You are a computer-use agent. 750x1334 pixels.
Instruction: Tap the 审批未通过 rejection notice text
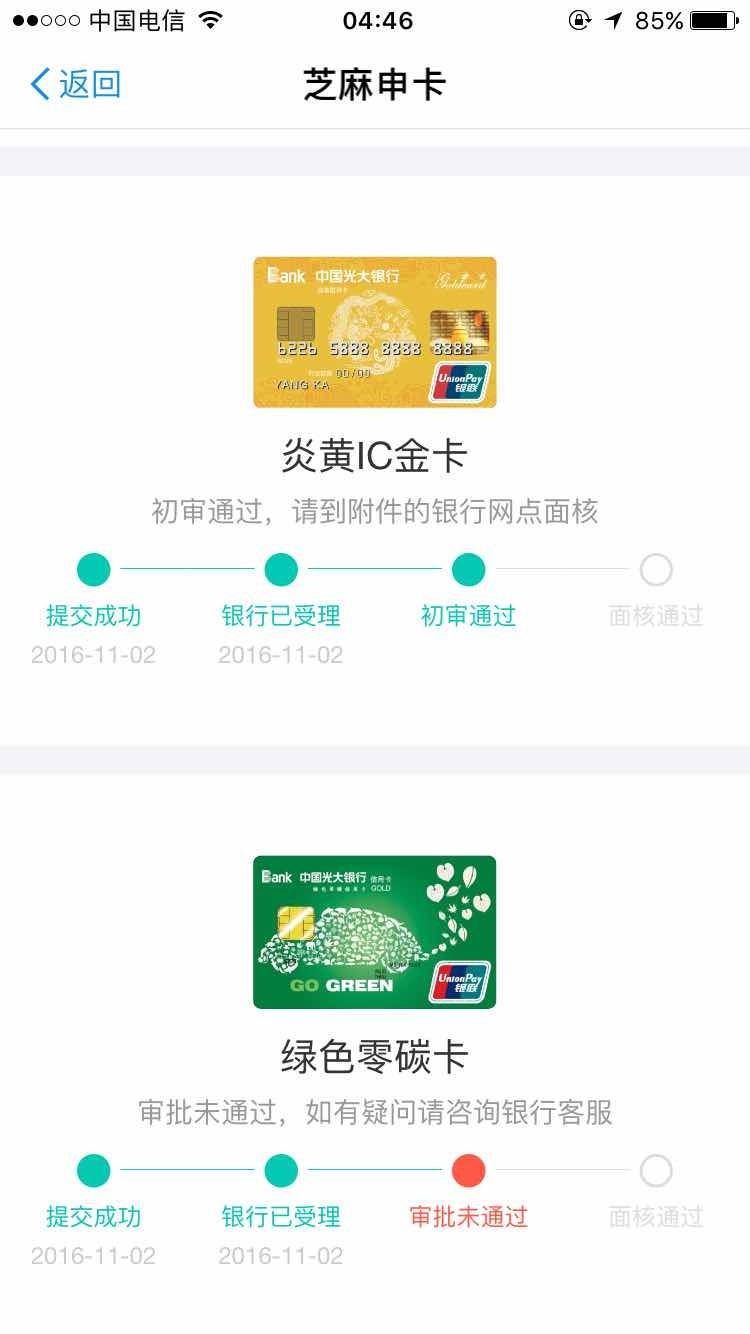pyautogui.click(x=469, y=1215)
